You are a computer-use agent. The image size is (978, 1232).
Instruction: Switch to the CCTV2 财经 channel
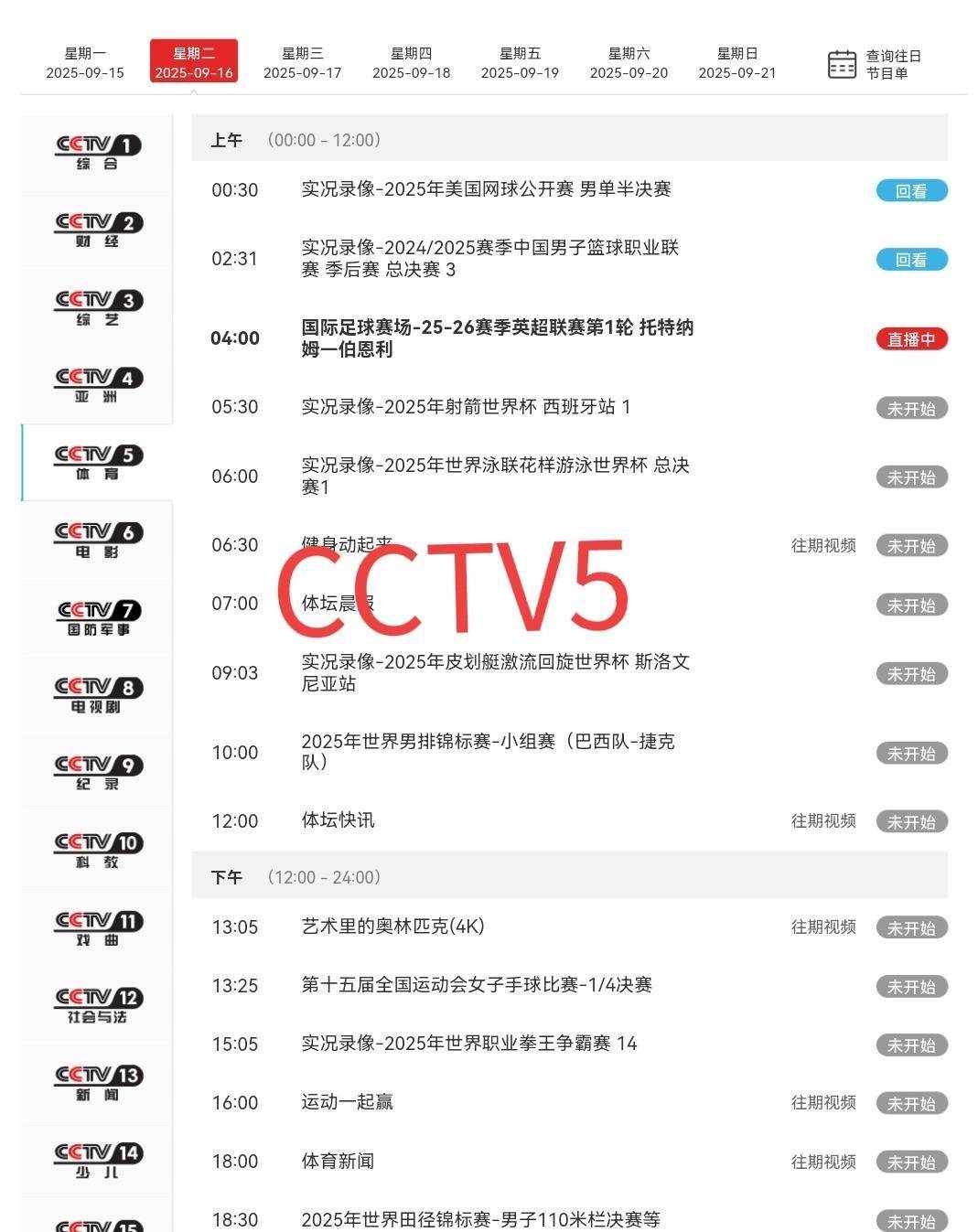pyautogui.click(x=97, y=230)
